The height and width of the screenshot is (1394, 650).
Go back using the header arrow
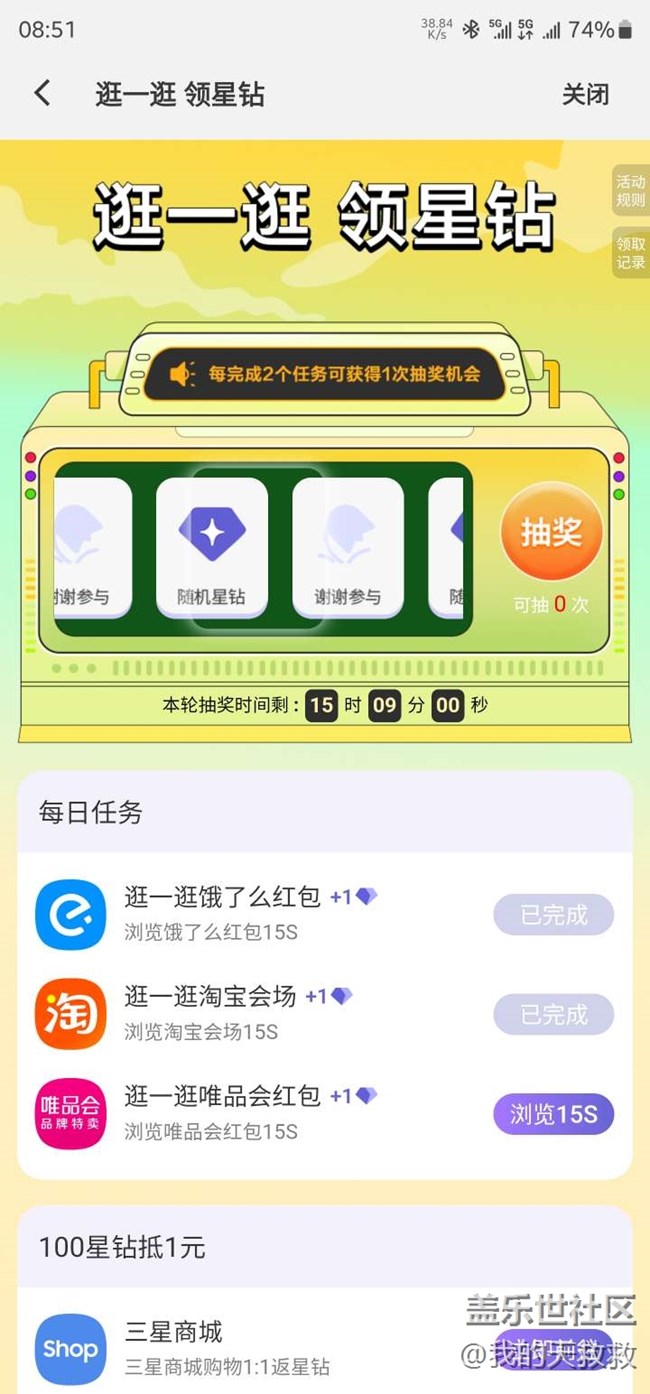(42, 94)
